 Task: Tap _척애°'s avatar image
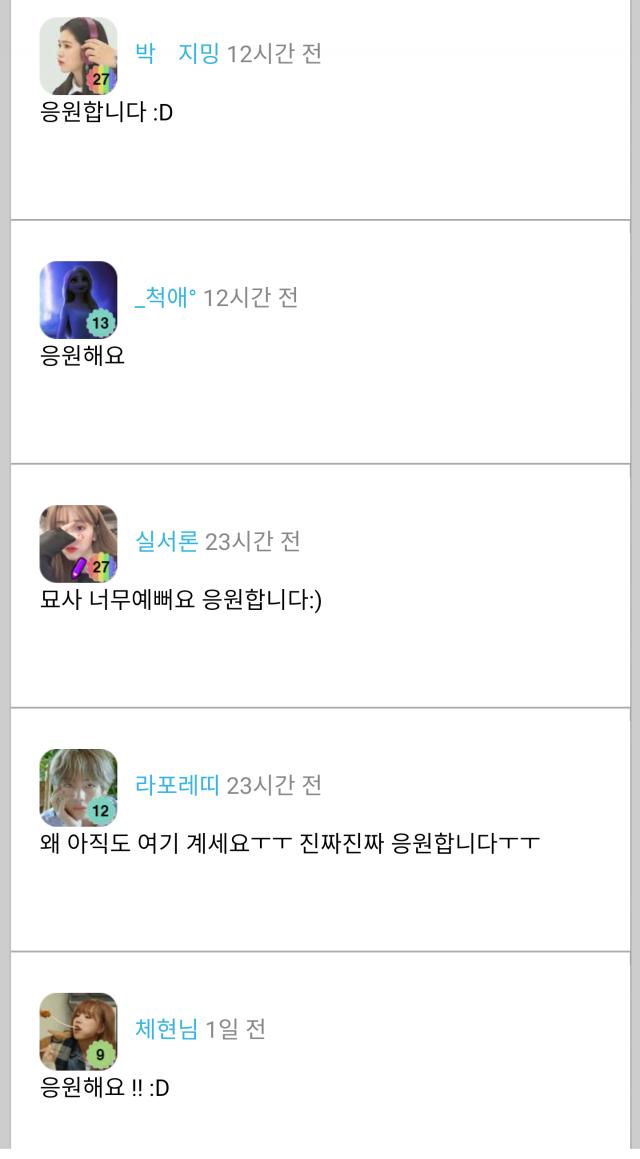(78, 299)
